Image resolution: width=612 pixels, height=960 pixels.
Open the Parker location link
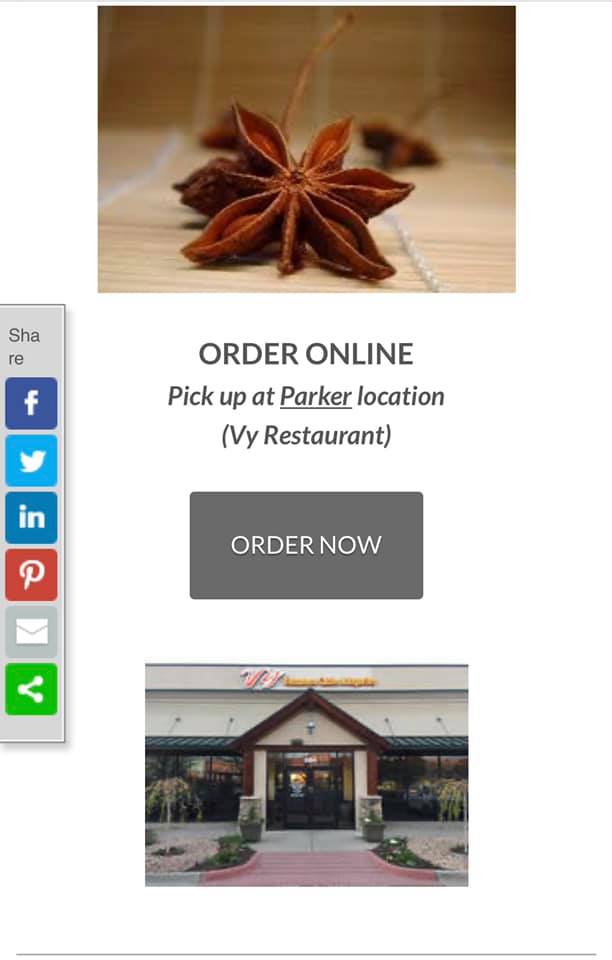[315, 396]
